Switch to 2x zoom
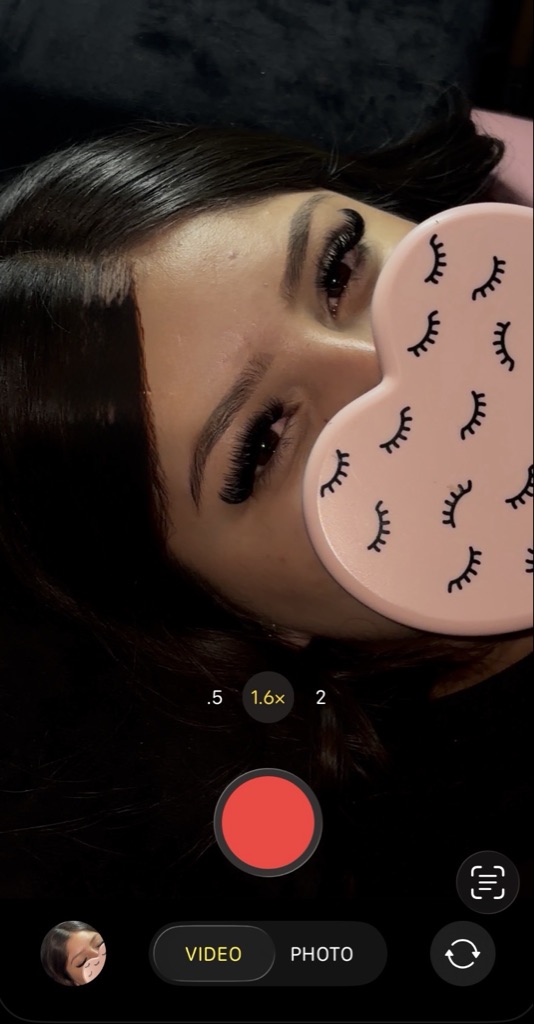This screenshot has width=534, height=1024. pos(321,697)
